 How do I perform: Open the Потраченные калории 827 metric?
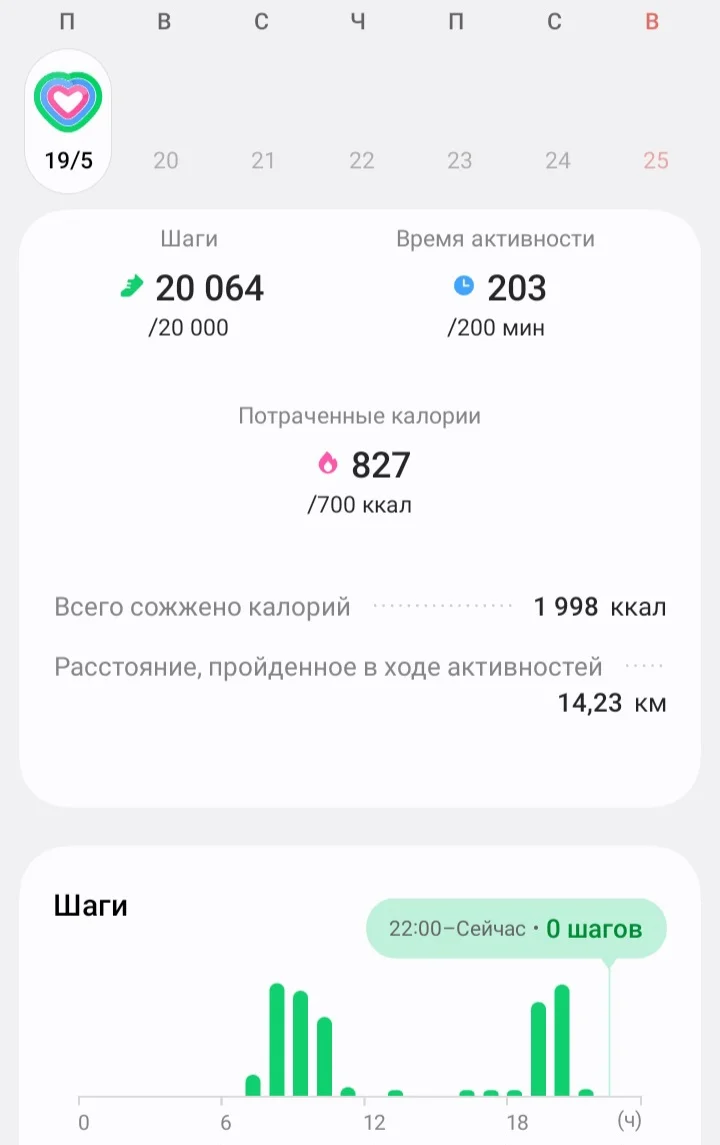pos(359,462)
